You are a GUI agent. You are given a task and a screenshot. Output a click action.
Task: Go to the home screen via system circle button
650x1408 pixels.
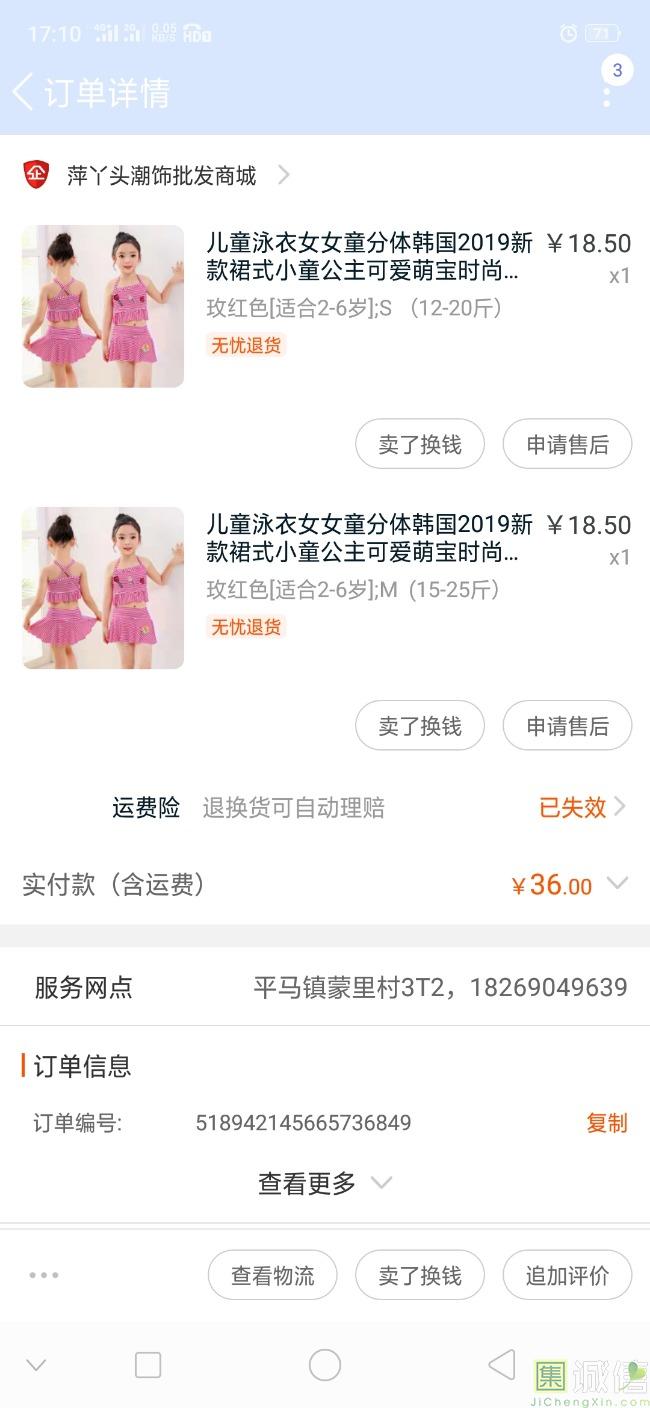[325, 1365]
